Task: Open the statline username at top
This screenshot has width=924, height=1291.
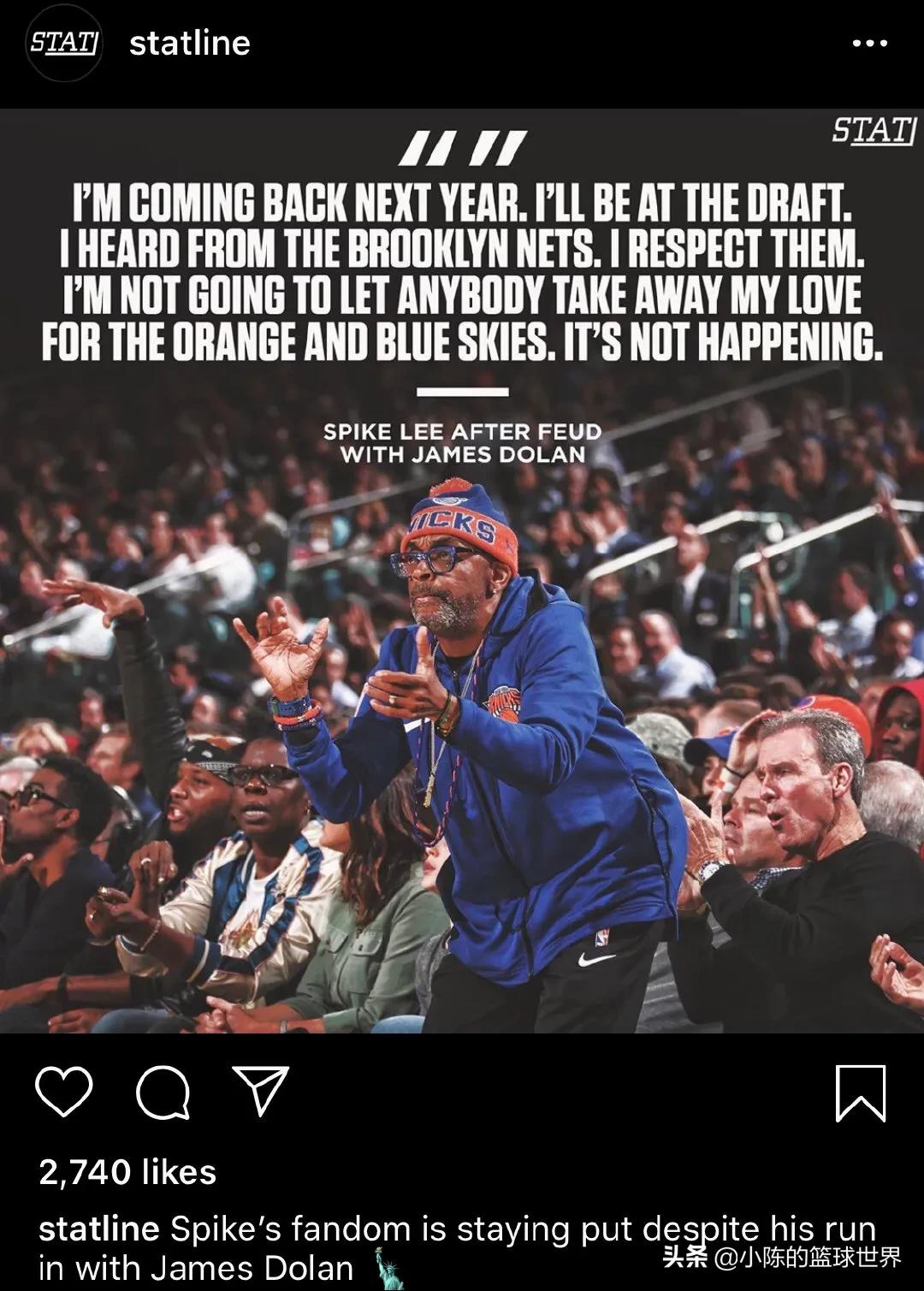Action: [190, 44]
